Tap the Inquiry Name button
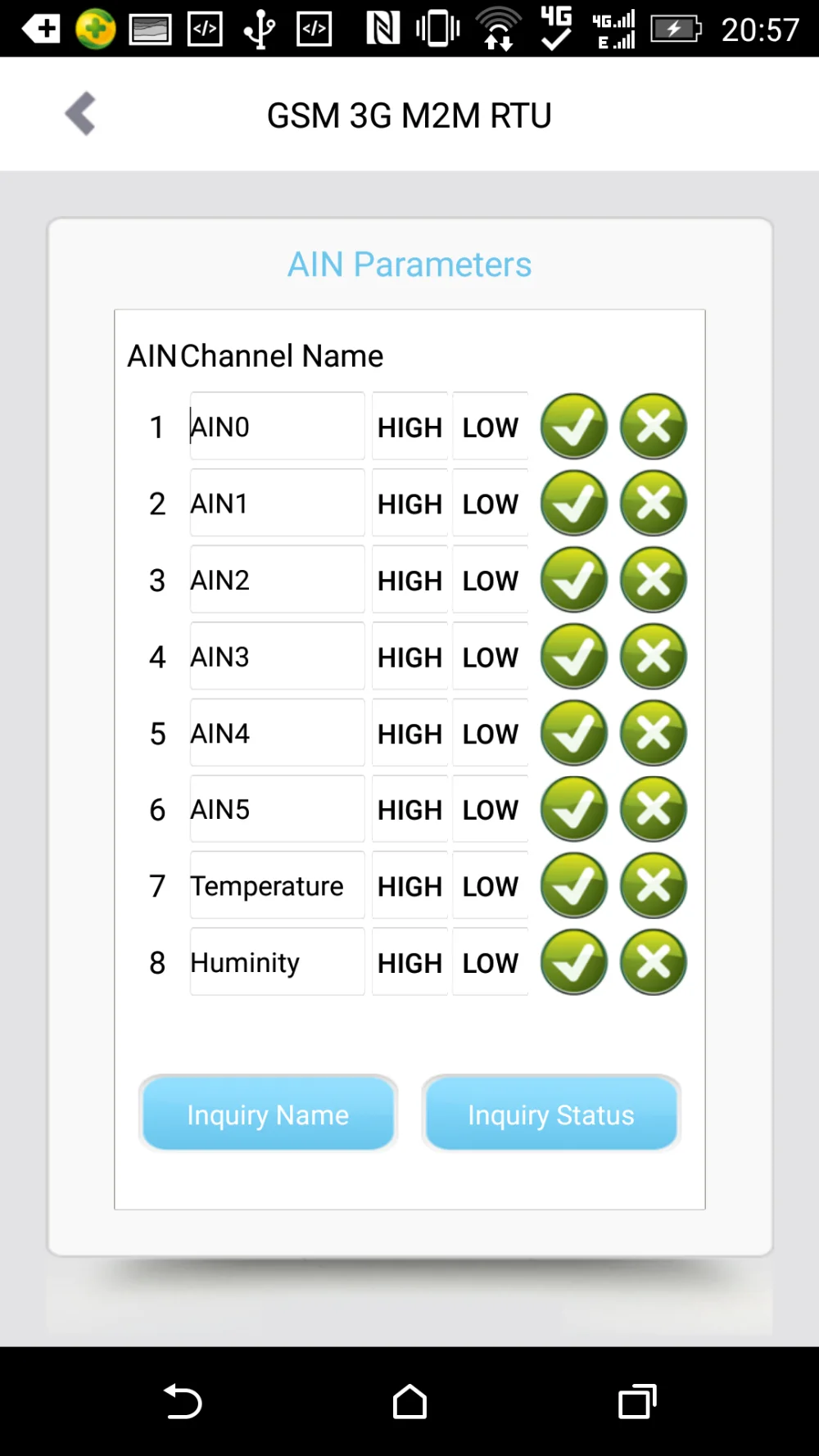819x1456 pixels. point(268,1114)
